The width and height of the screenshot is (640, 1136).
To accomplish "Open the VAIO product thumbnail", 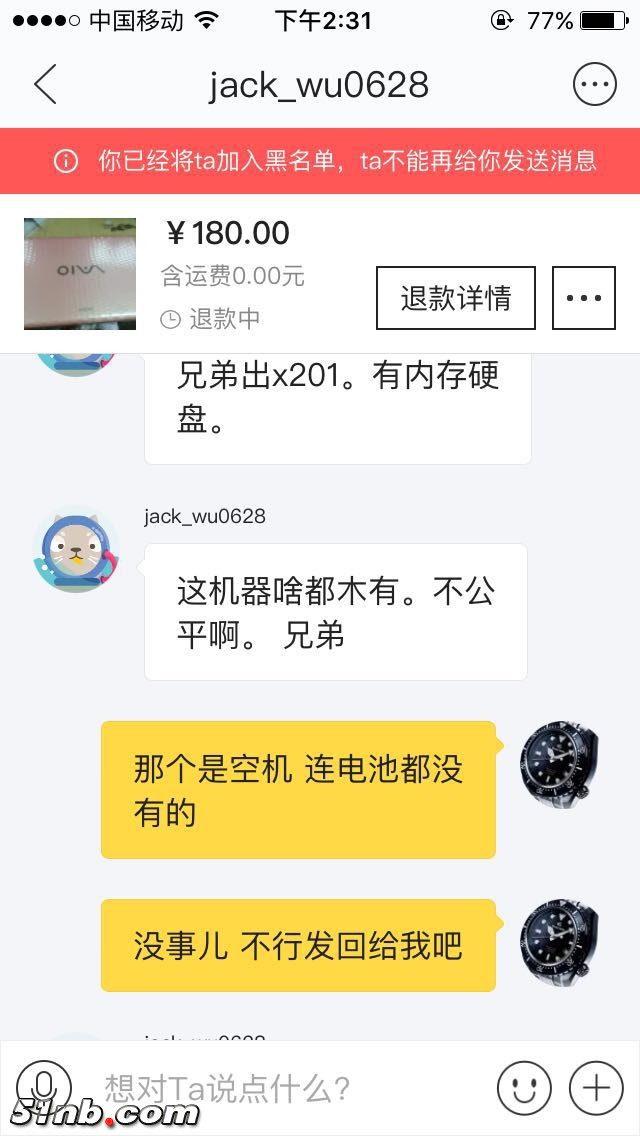I will pyautogui.click(x=80, y=274).
